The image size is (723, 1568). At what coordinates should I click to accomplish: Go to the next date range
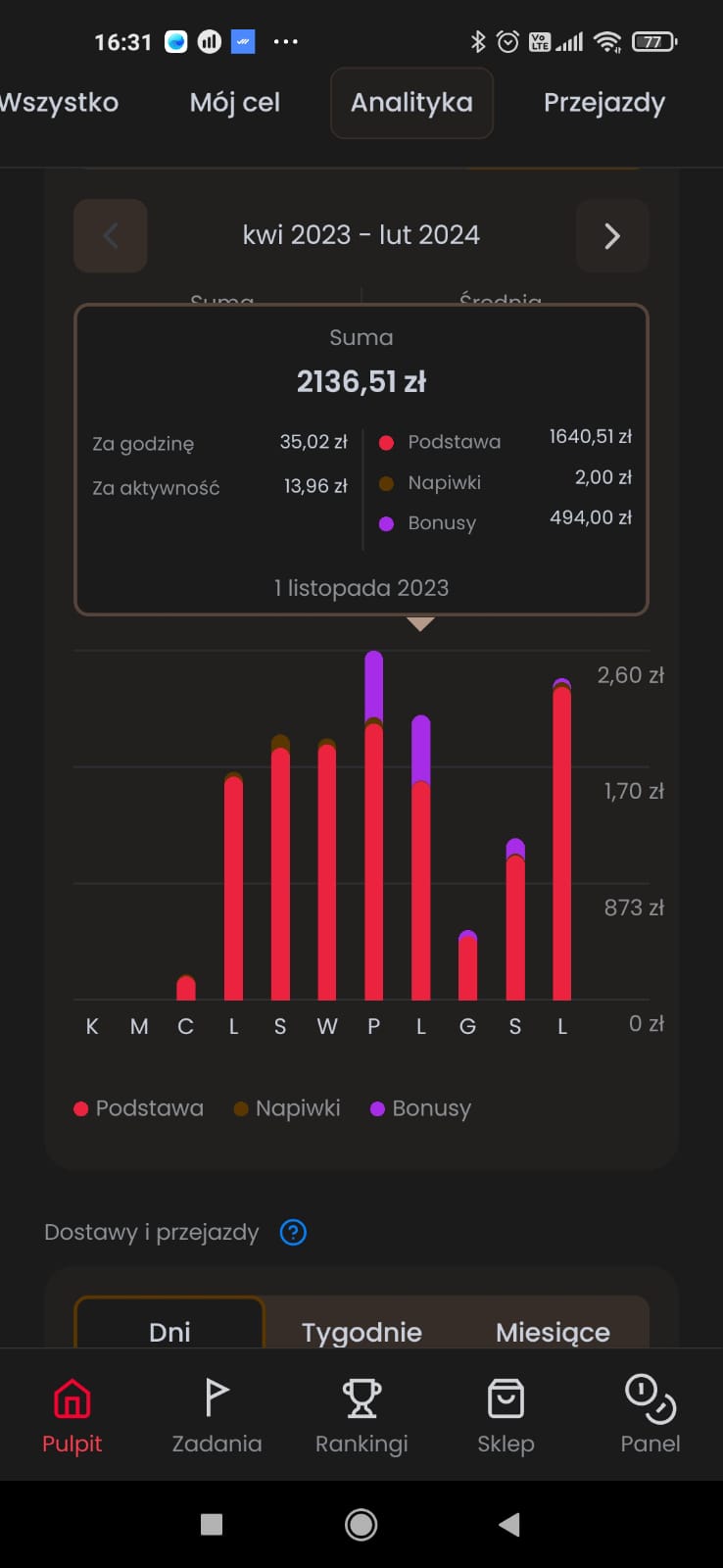[612, 236]
